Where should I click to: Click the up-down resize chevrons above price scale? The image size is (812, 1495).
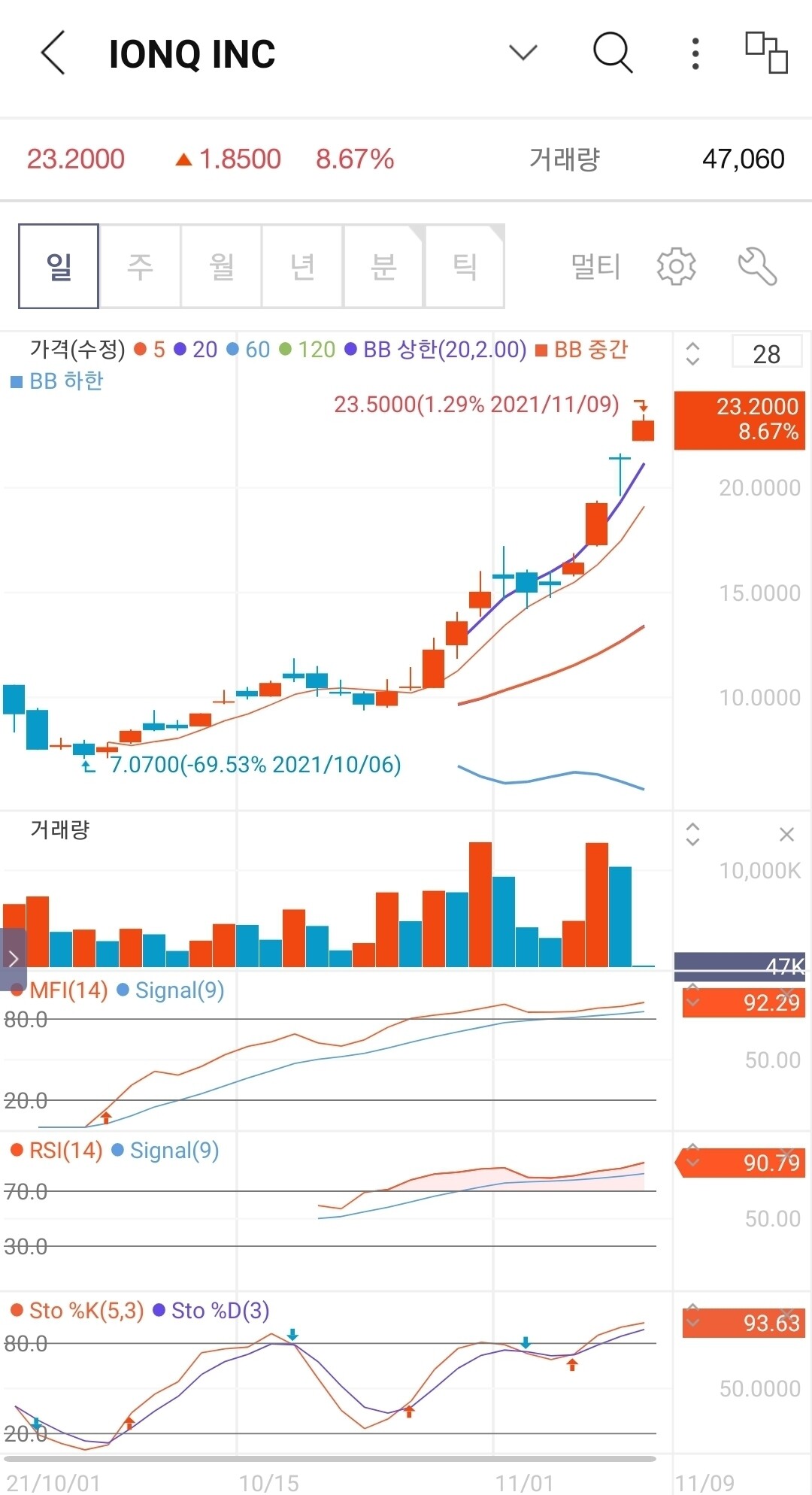click(x=693, y=352)
